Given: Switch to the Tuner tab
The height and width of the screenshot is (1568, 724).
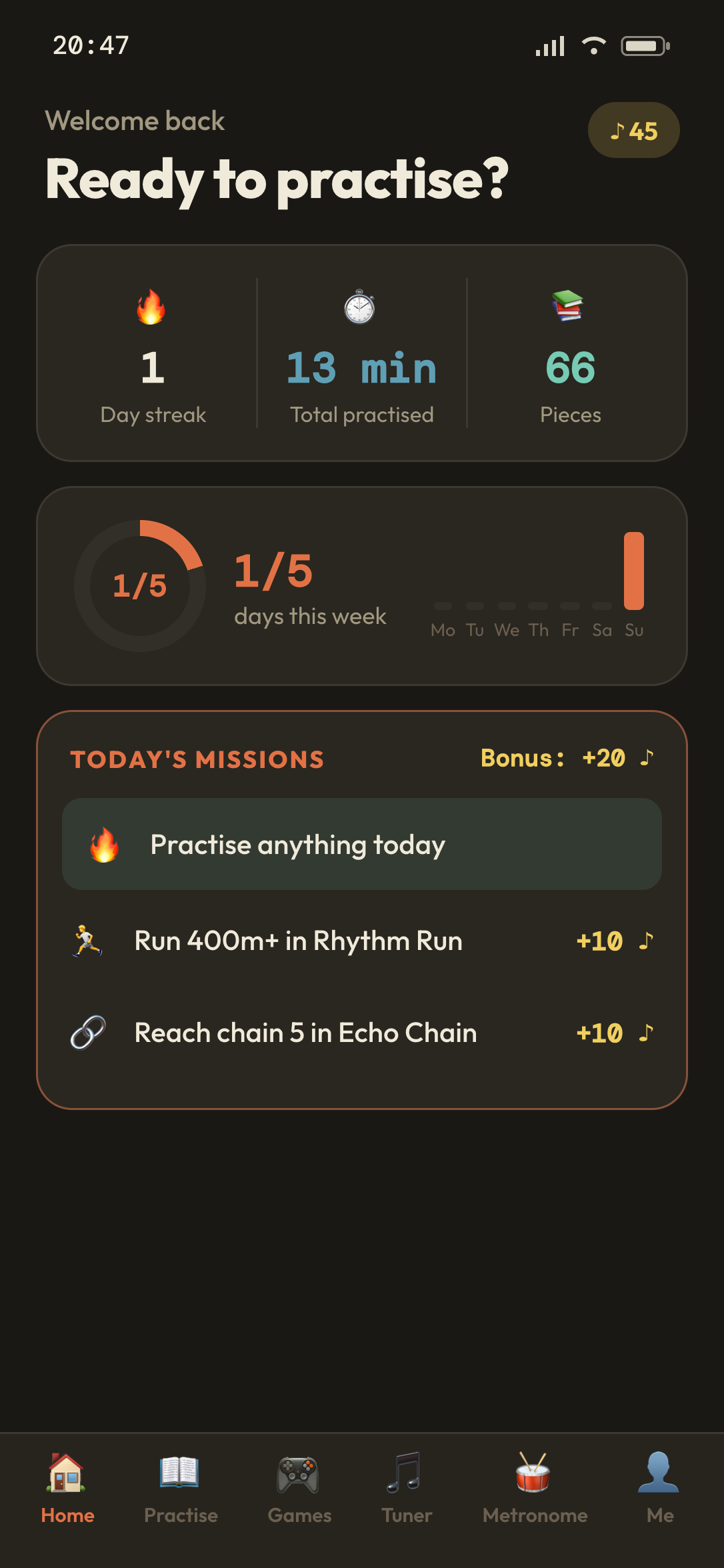Looking at the screenshot, I should pos(406,1488).
